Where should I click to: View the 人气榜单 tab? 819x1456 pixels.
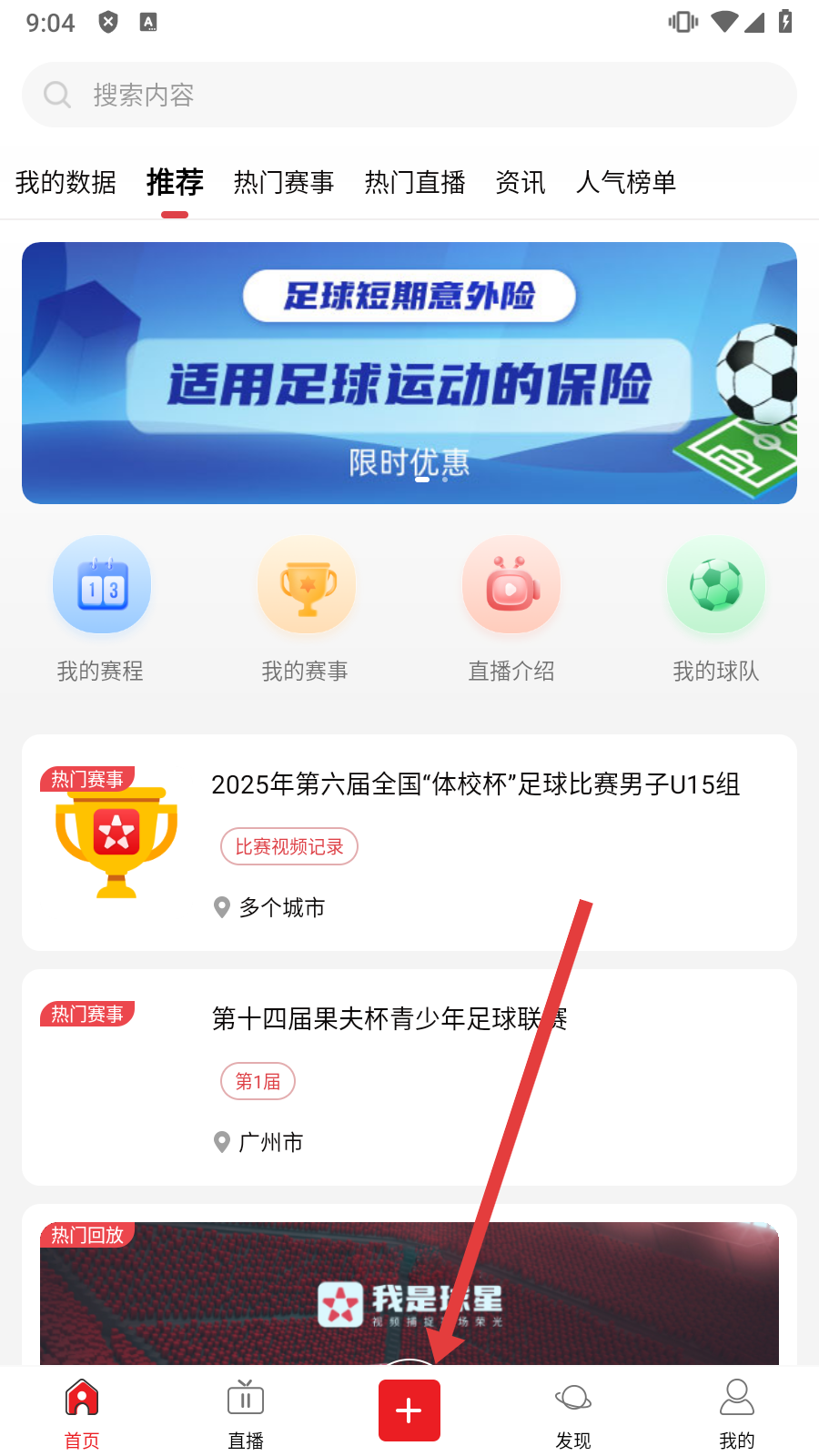[x=626, y=182]
